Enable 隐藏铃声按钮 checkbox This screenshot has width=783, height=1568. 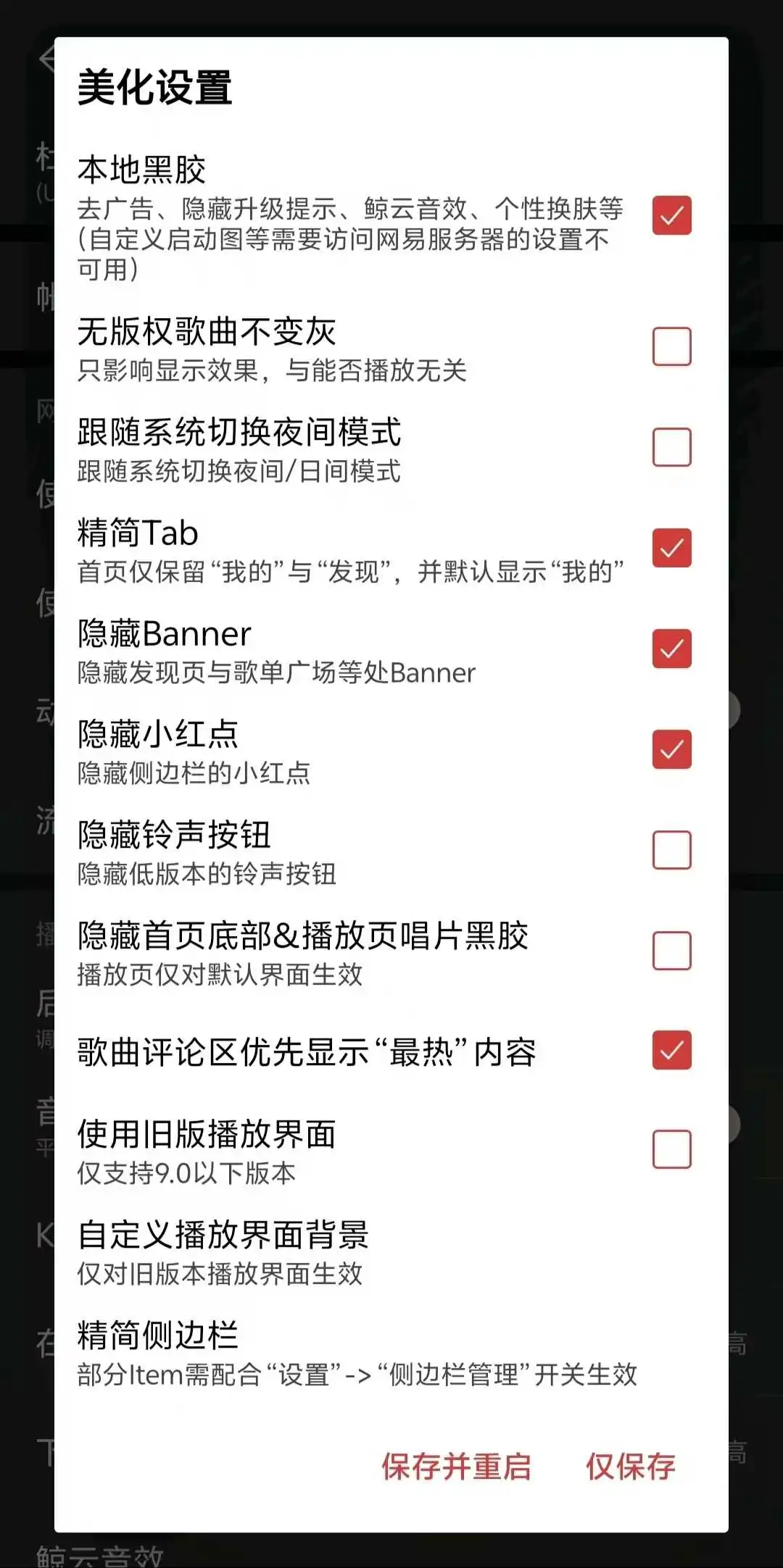click(x=671, y=850)
